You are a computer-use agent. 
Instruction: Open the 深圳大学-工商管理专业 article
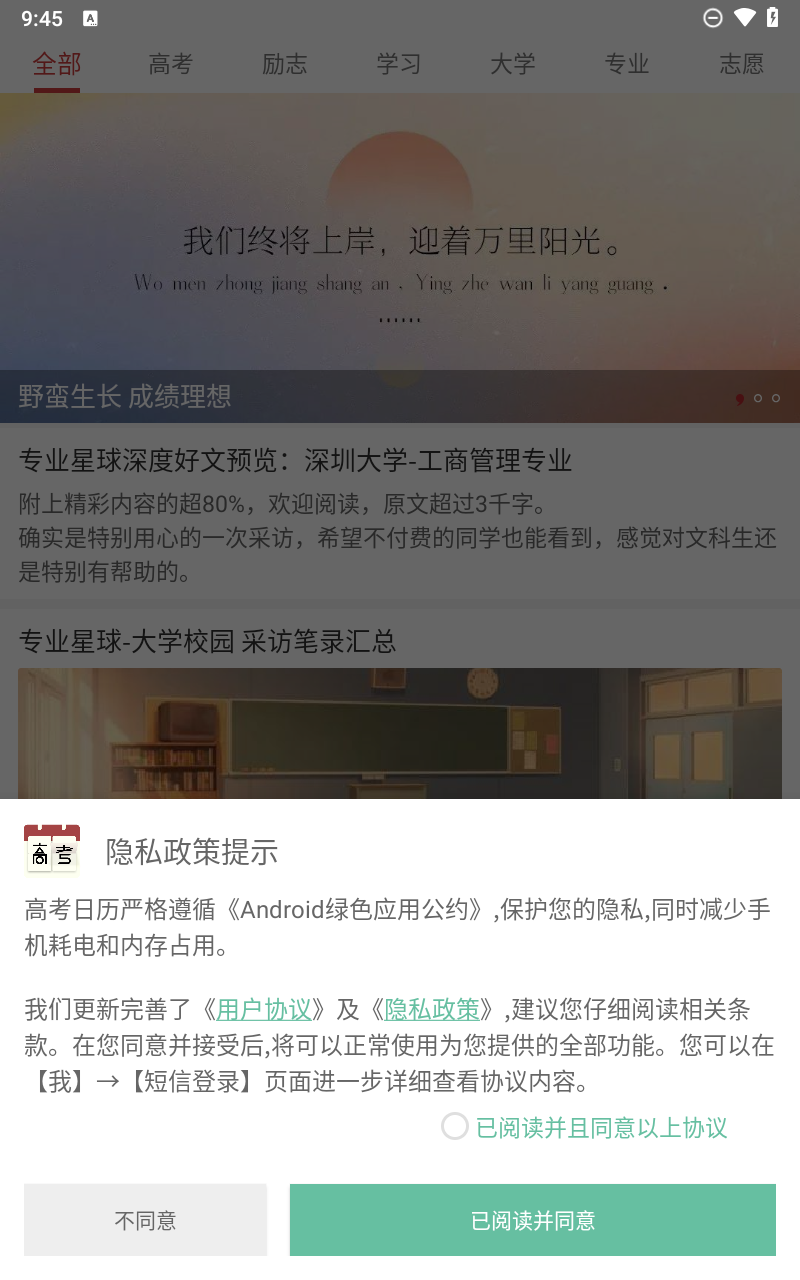(x=400, y=515)
